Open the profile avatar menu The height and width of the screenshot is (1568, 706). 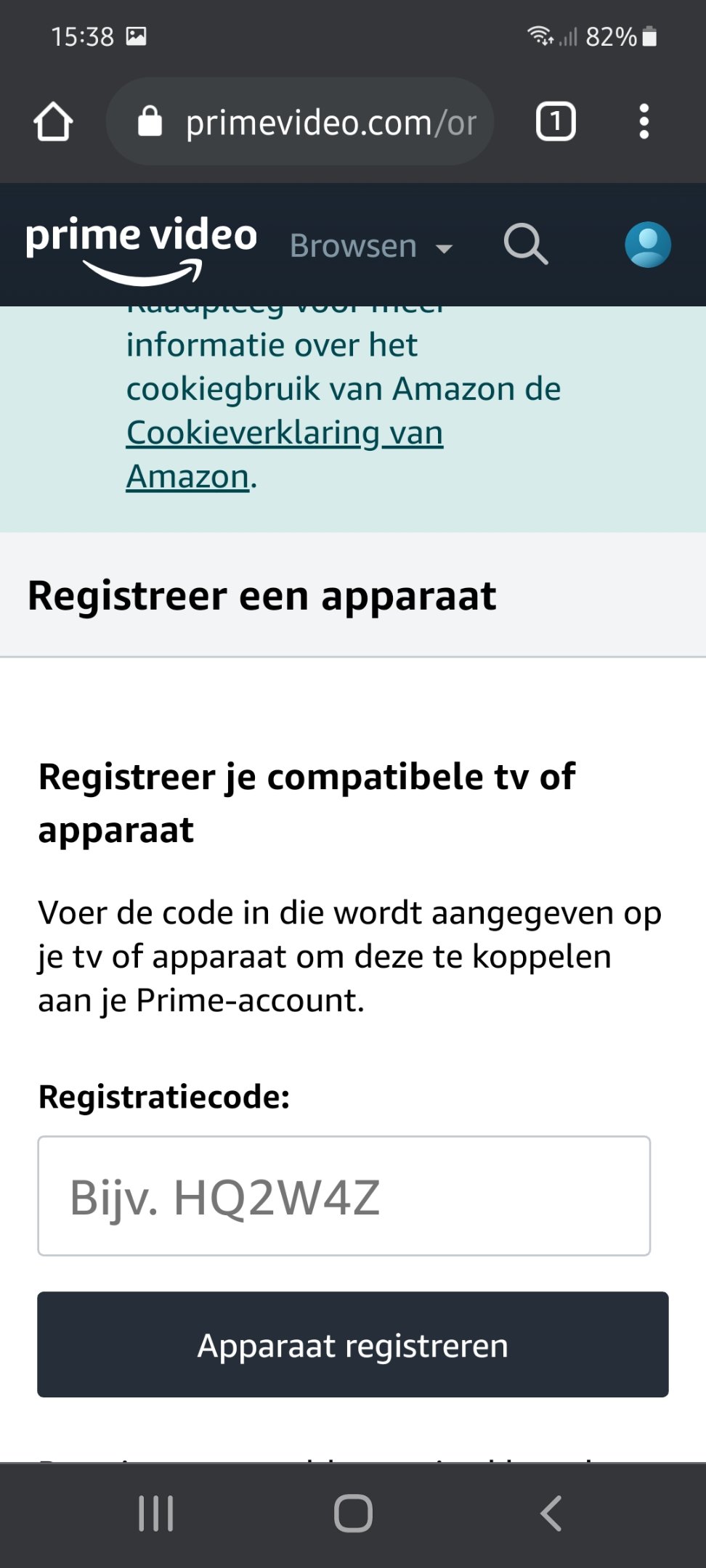[x=648, y=245]
